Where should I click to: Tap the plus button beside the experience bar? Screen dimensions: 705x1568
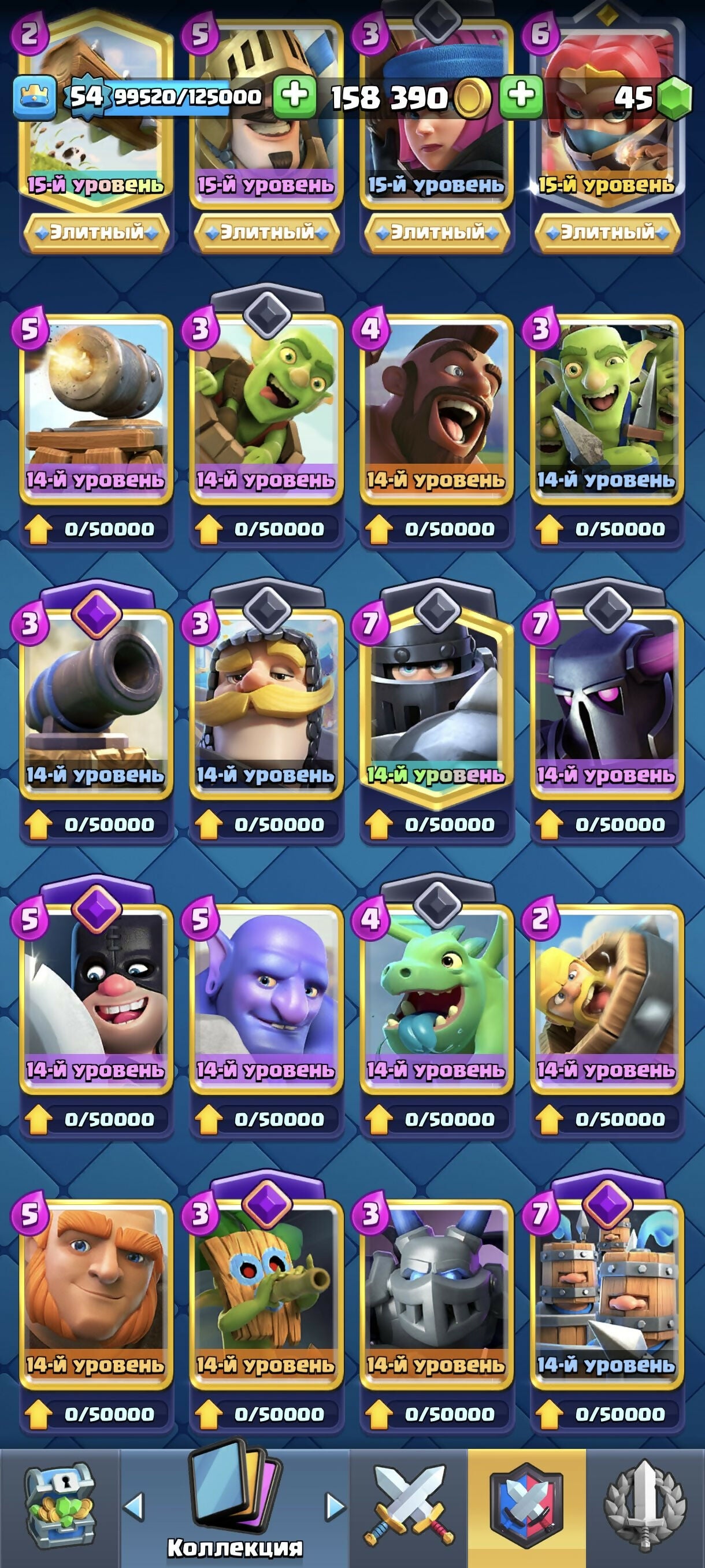(x=294, y=97)
